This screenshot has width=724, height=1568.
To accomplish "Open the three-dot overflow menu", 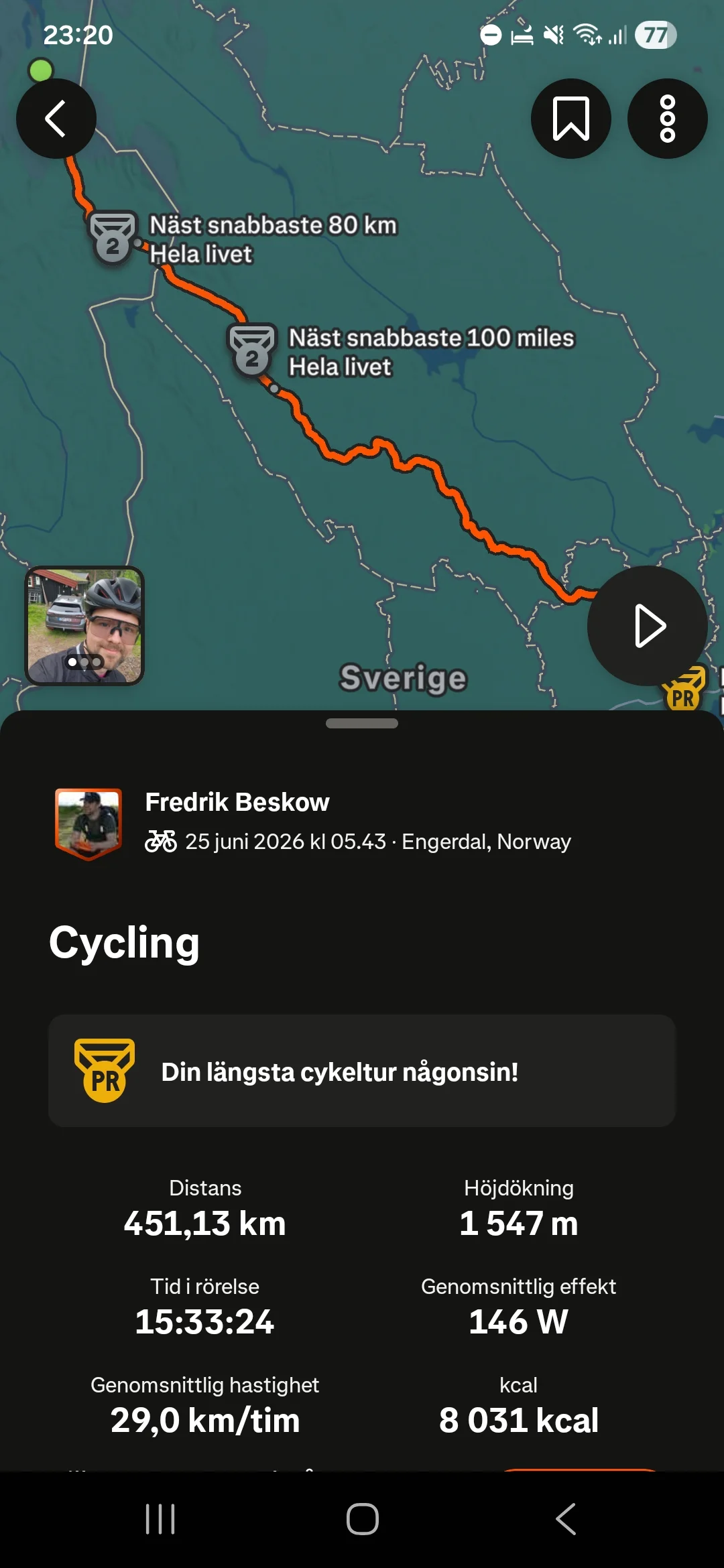I will pyautogui.click(x=668, y=119).
